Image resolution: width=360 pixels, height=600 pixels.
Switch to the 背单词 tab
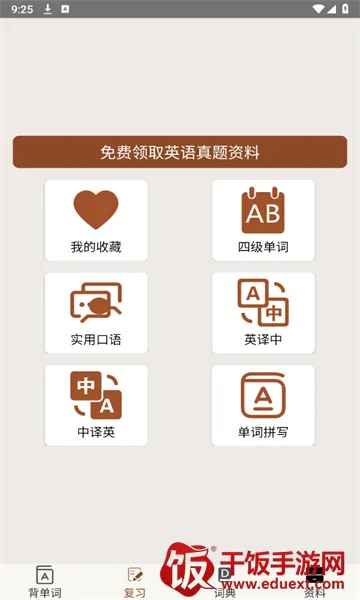[45, 582]
